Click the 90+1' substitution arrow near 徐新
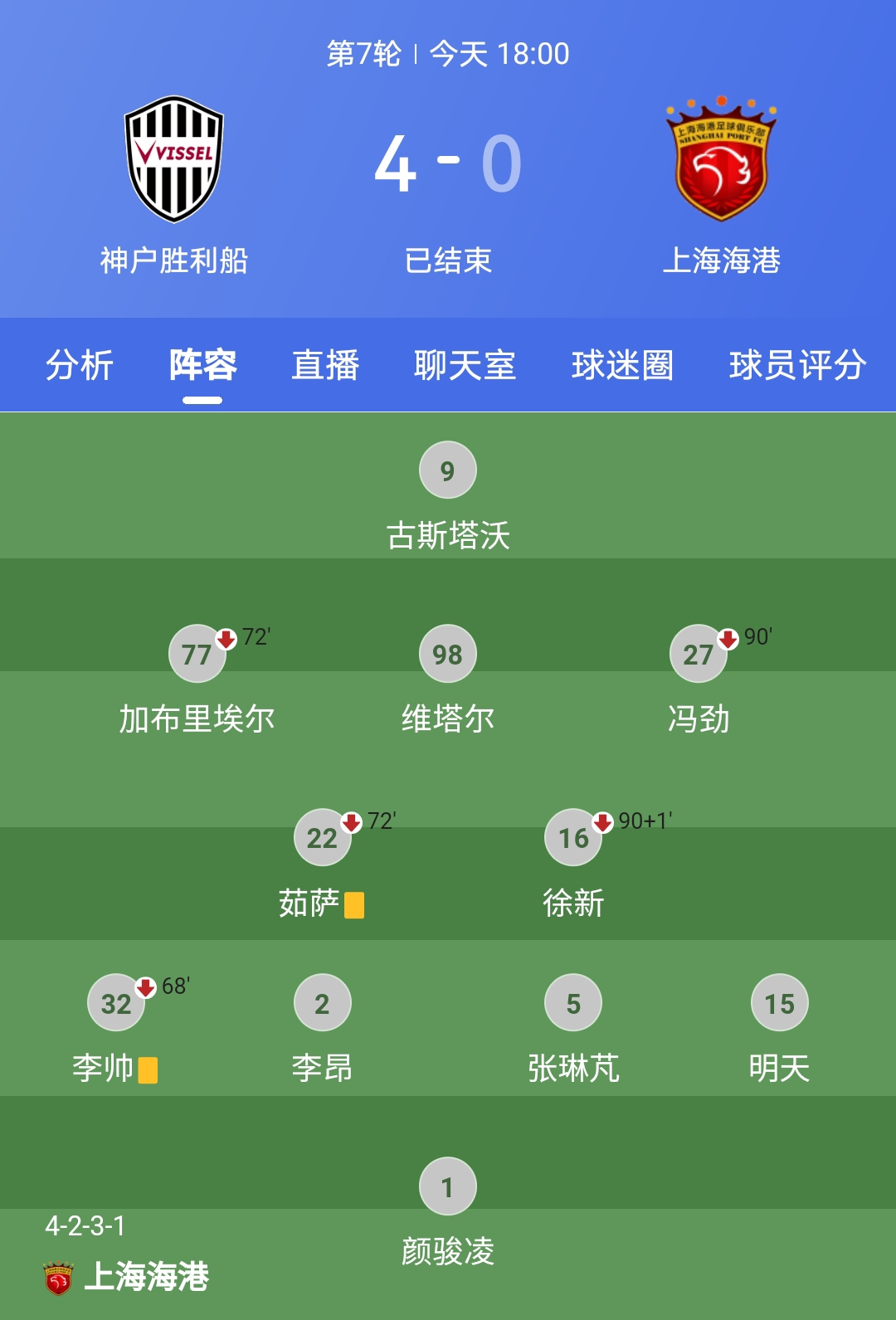Image resolution: width=896 pixels, height=1320 pixels. click(x=603, y=823)
